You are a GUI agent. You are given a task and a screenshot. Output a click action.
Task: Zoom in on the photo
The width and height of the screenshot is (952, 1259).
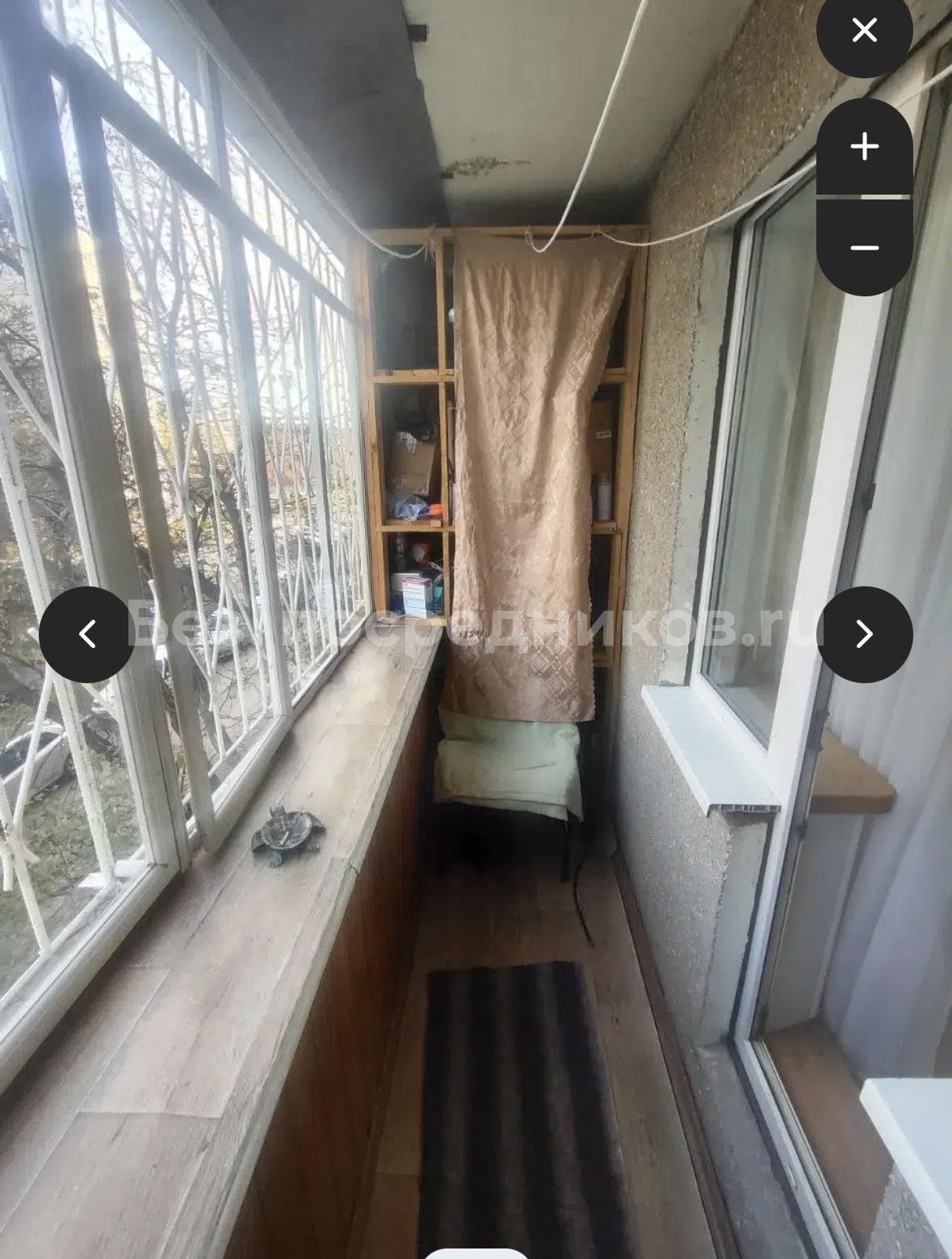click(864, 147)
